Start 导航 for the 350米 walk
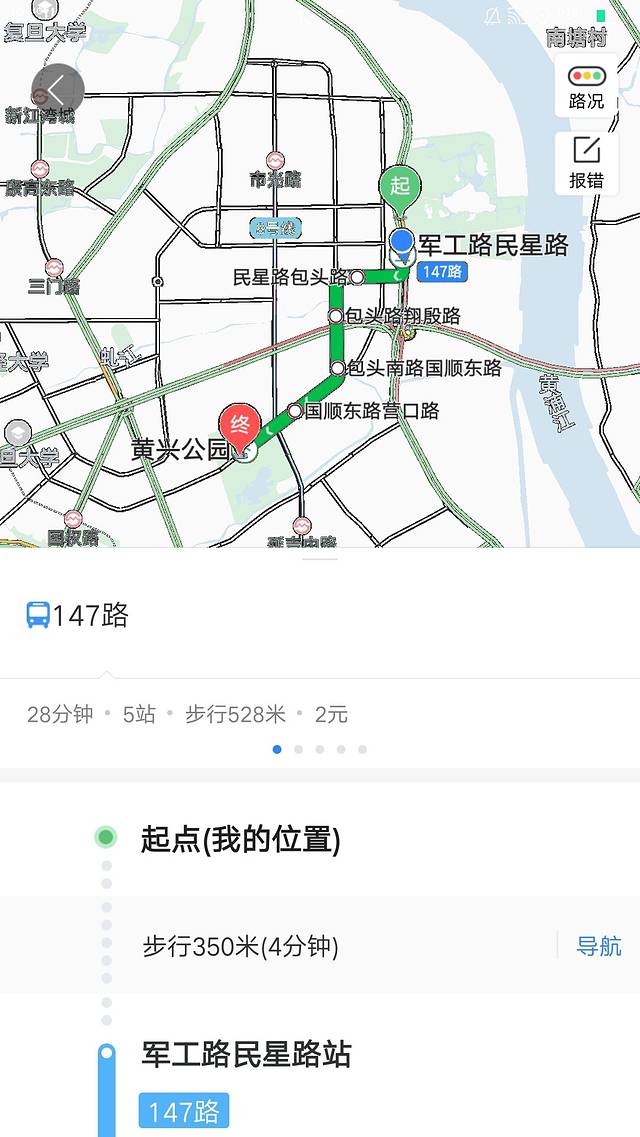640x1137 pixels. (x=598, y=946)
